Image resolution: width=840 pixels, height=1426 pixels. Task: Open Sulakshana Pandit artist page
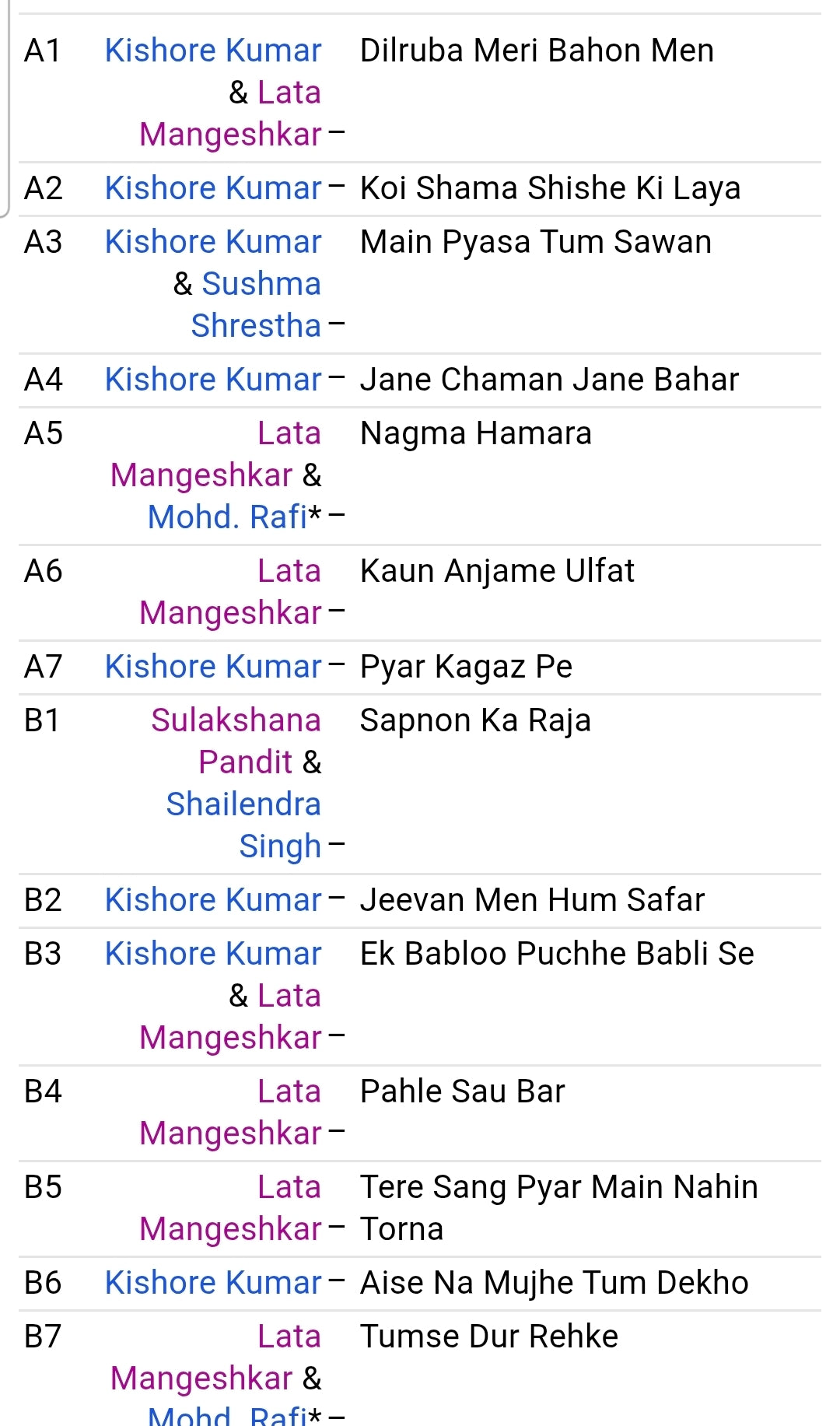point(236,741)
